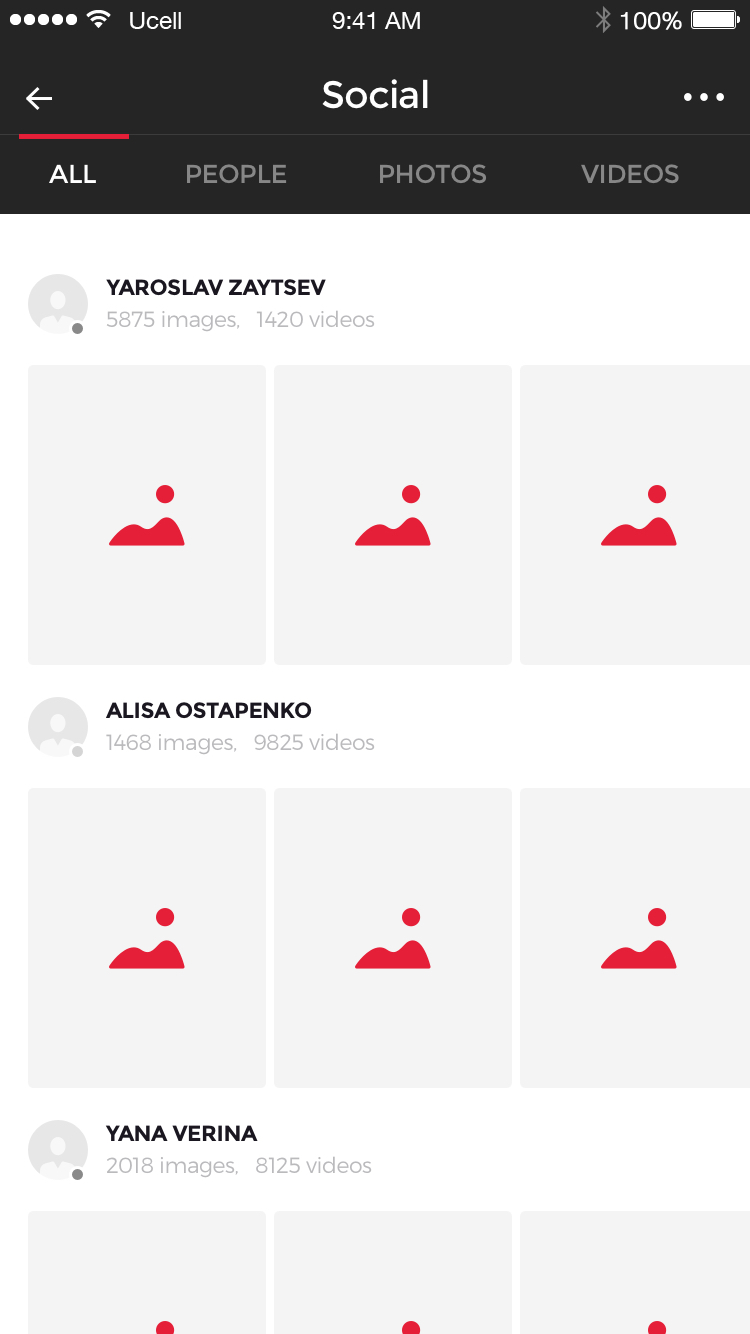Screen dimensions: 750x1334
Task: Switch to the Videos tab
Action: [630, 174]
